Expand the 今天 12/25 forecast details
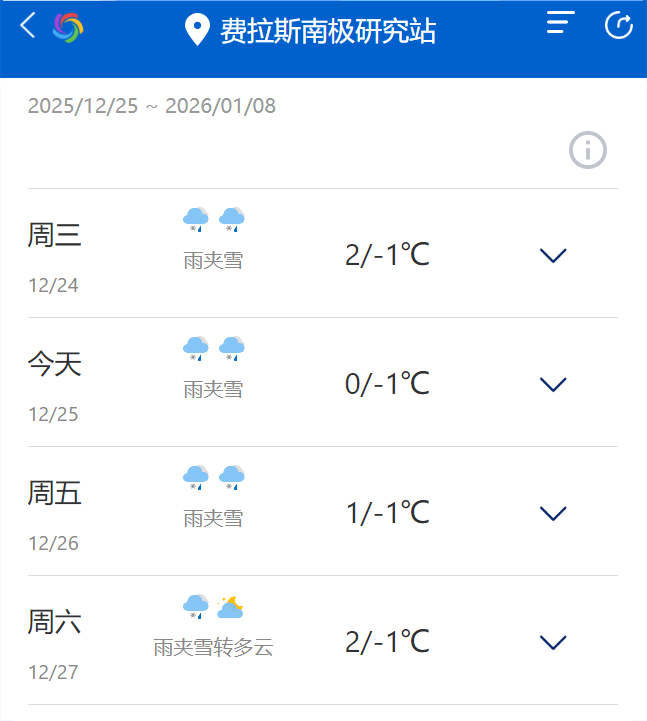This screenshot has height=721, width=647. (x=553, y=384)
